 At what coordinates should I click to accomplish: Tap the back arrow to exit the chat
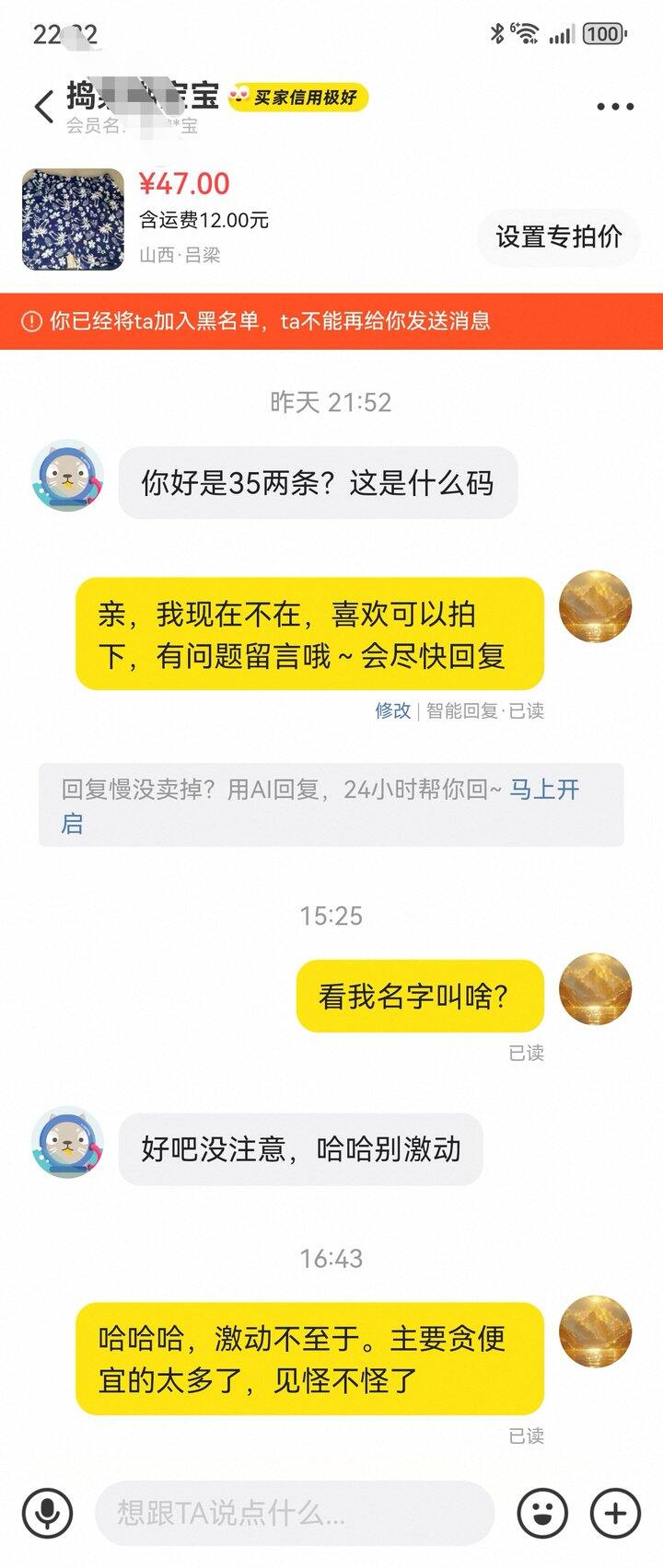tap(41, 106)
